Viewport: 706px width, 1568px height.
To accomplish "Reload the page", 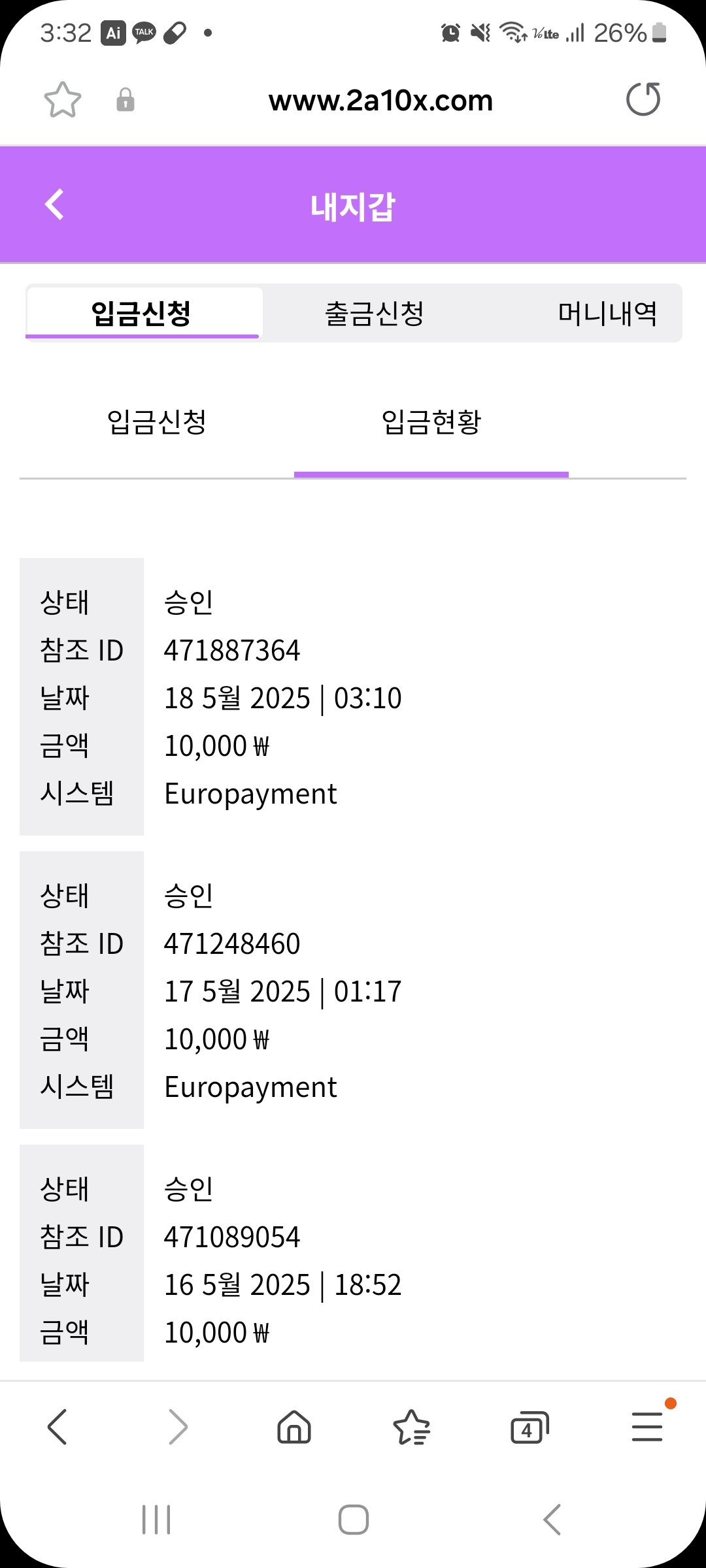I will [x=643, y=99].
